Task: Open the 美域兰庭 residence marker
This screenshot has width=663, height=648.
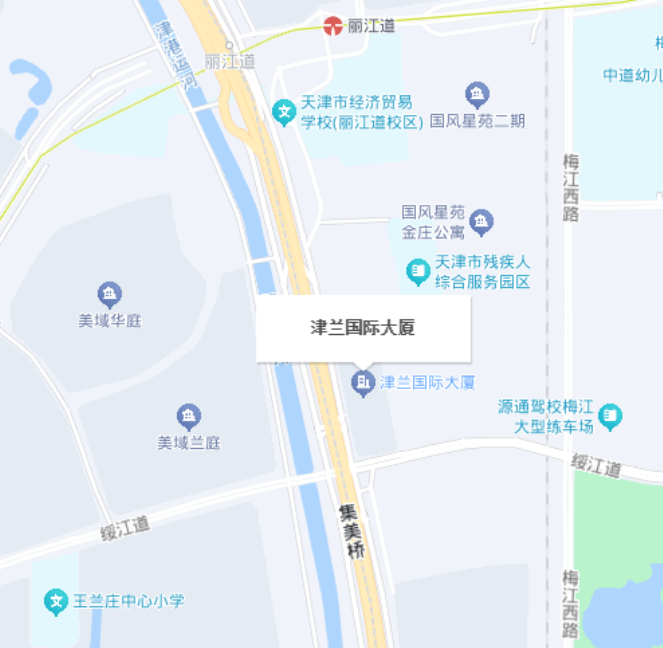Action: [x=188, y=416]
